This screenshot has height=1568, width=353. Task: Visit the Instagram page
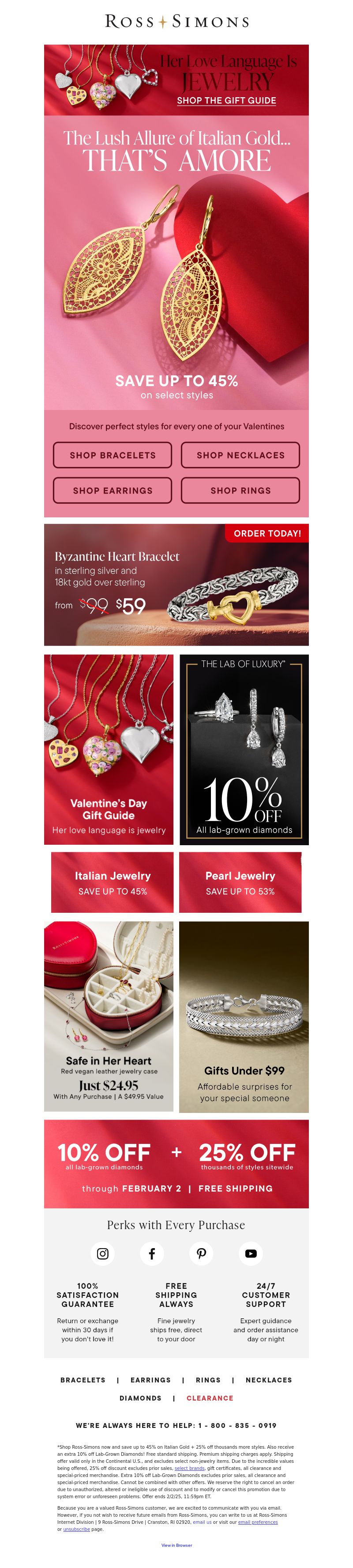point(103,1253)
